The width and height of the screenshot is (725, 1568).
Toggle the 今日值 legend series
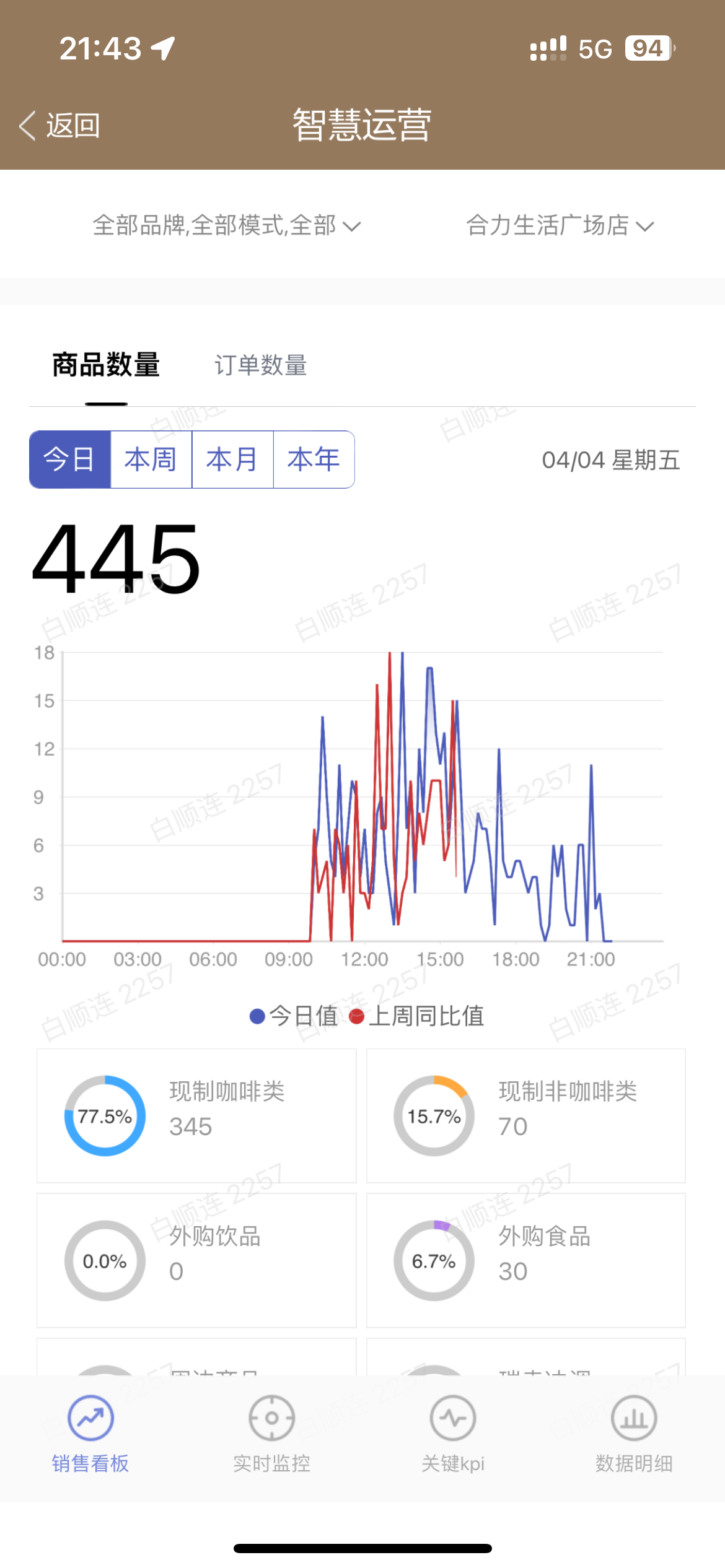tap(294, 1016)
